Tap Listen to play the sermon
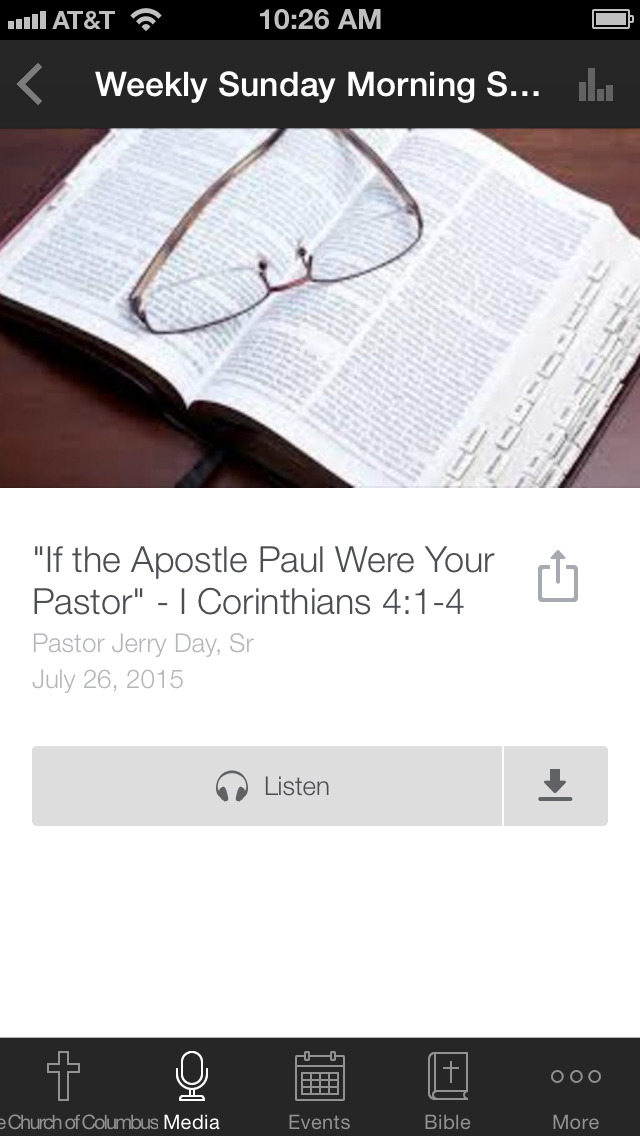640x1136 pixels. pos(267,786)
